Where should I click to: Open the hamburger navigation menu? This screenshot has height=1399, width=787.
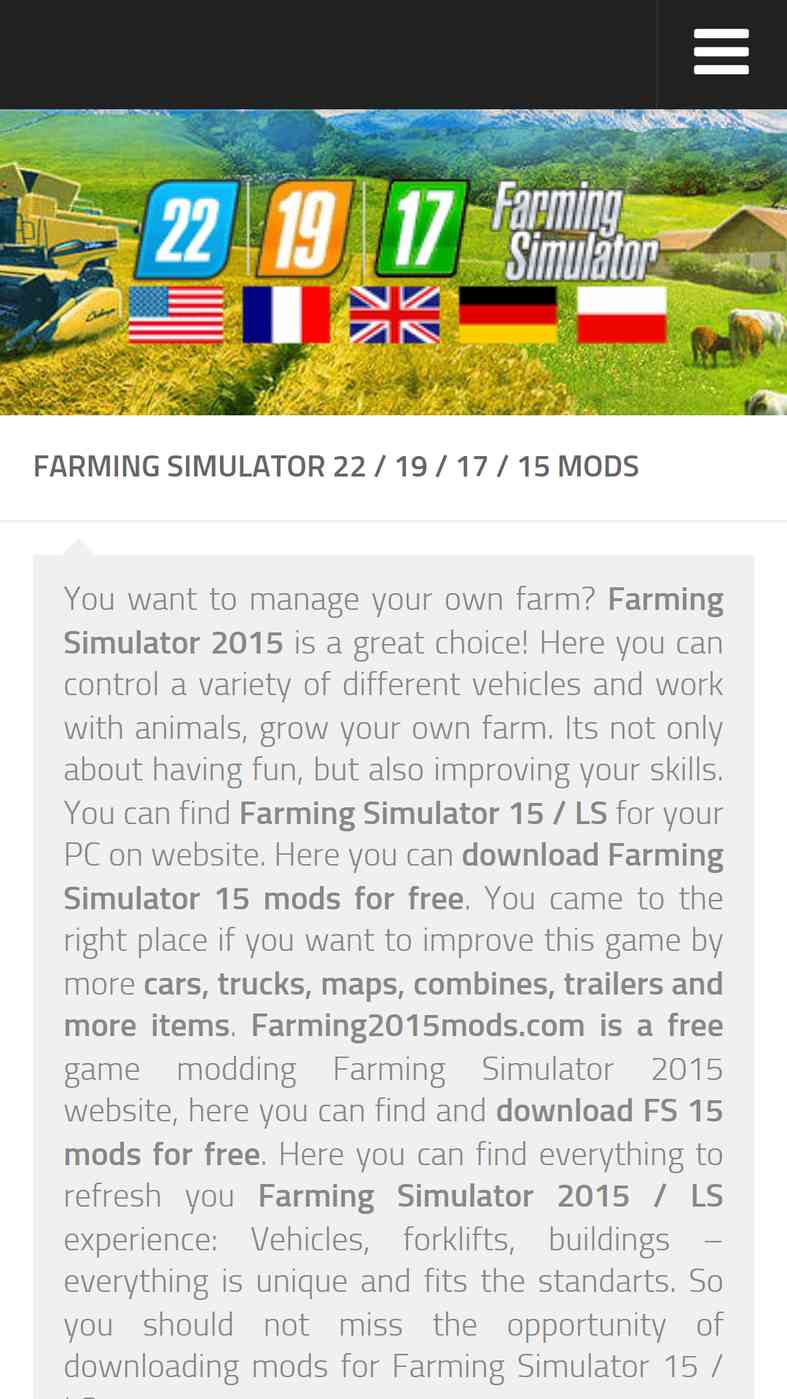[721, 52]
